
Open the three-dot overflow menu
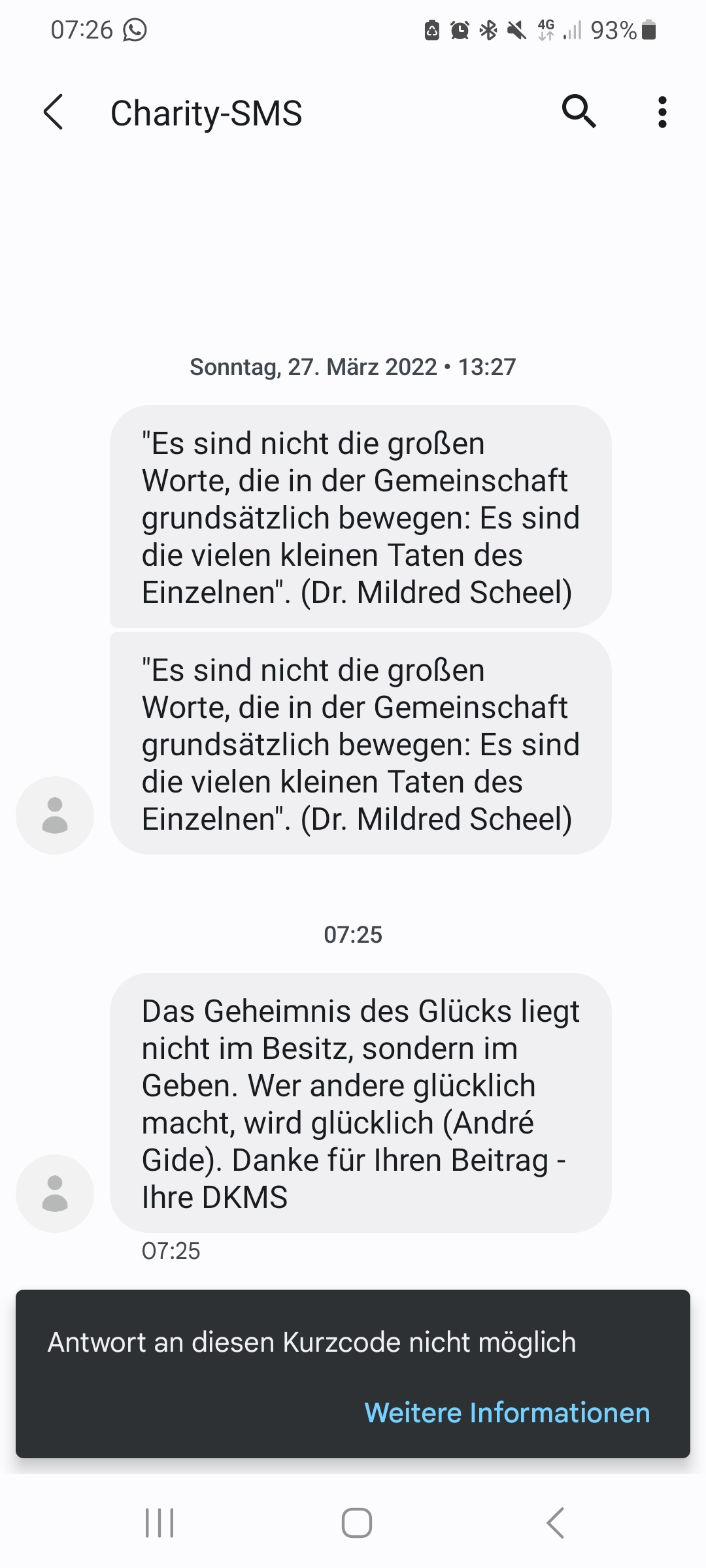tap(662, 112)
